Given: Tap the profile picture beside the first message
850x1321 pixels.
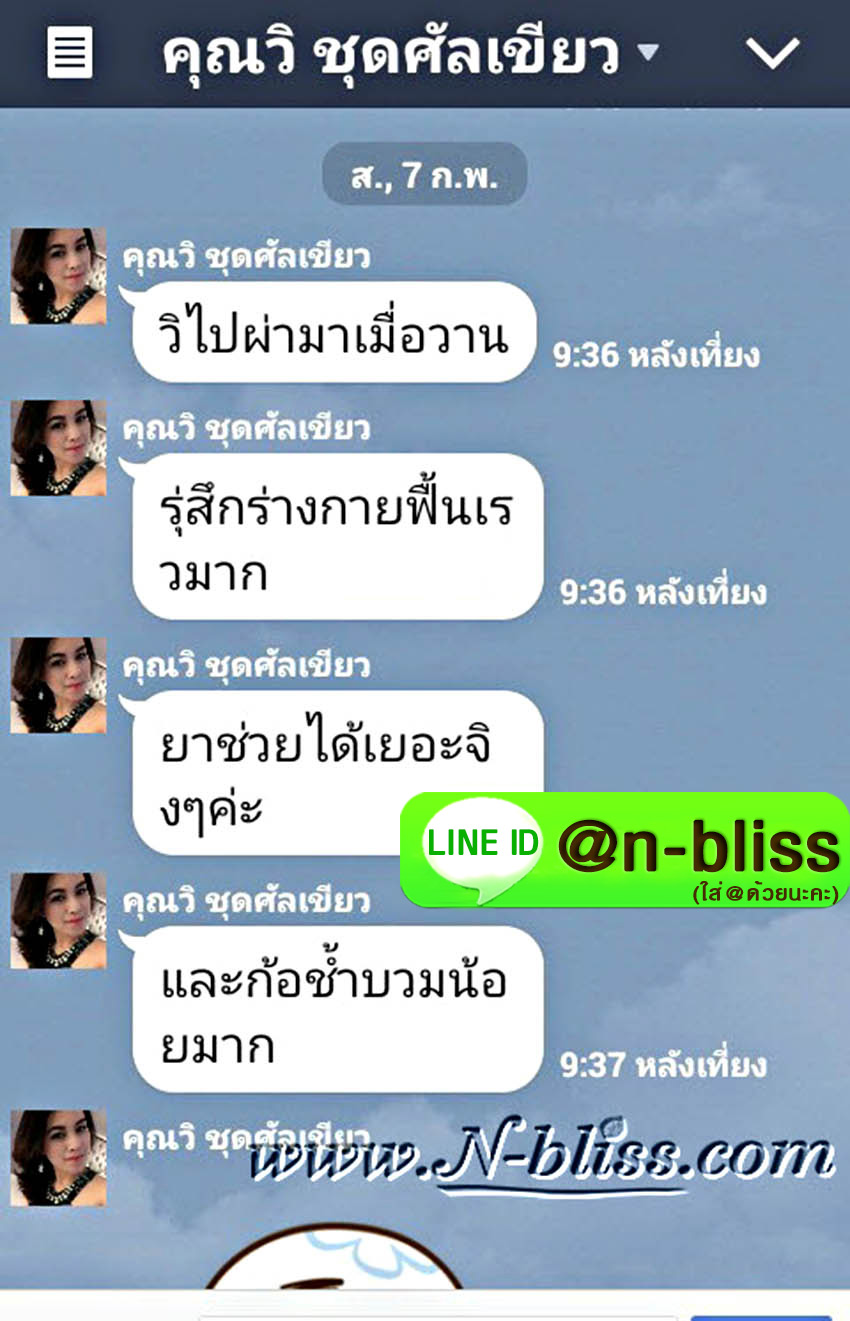Looking at the screenshot, I should [57, 277].
